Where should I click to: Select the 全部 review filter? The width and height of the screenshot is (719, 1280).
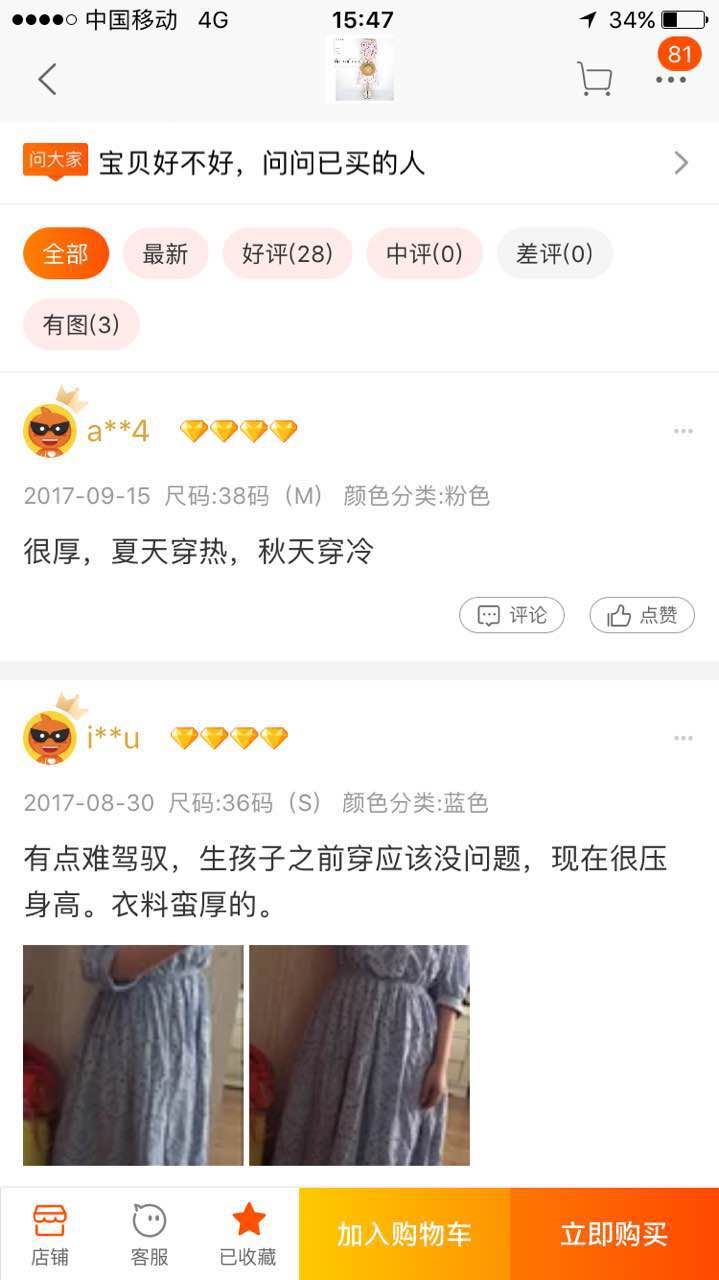(x=65, y=254)
